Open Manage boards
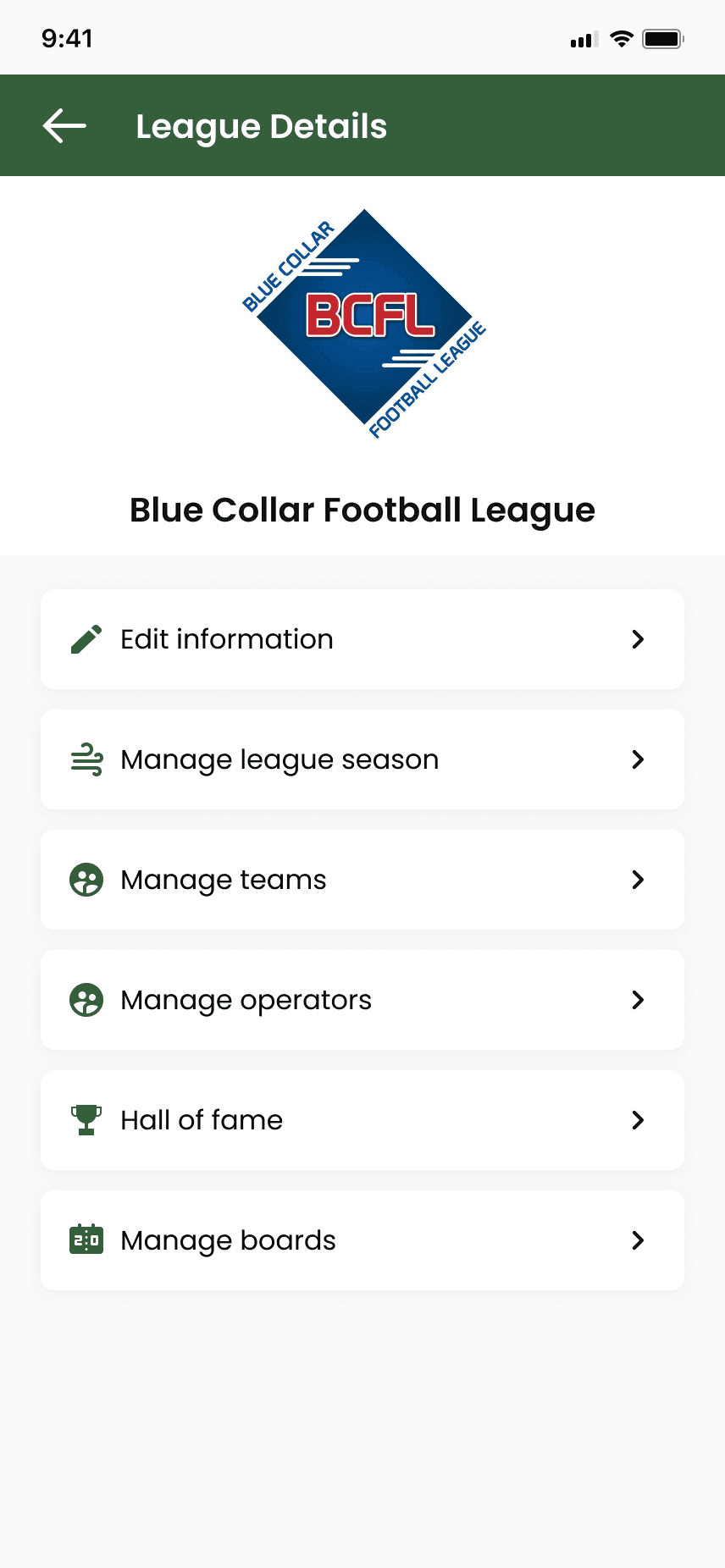This screenshot has width=725, height=1568. (x=362, y=1240)
